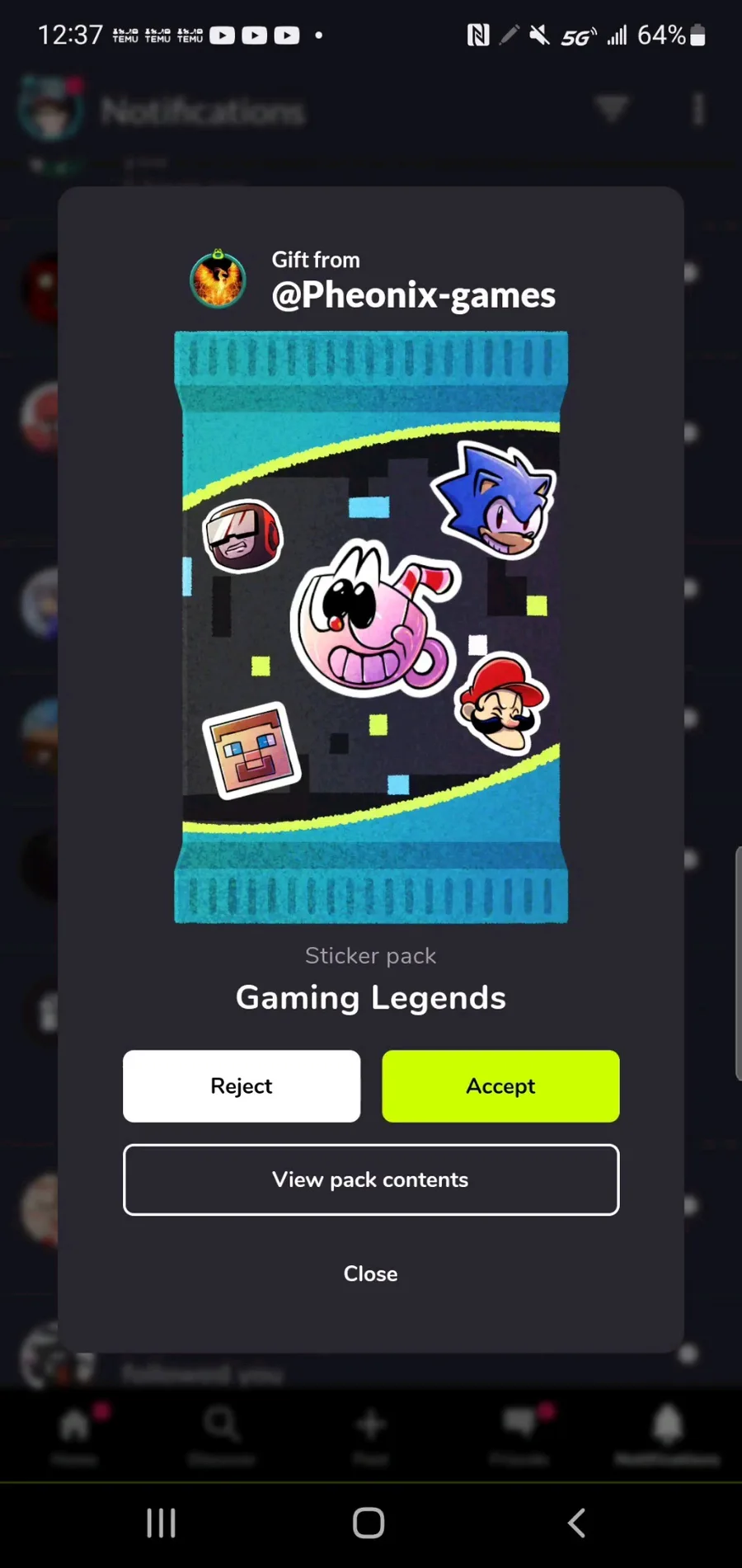Go back with system back button
Screen dimensions: 742x1568
(x=576, y=1523)
